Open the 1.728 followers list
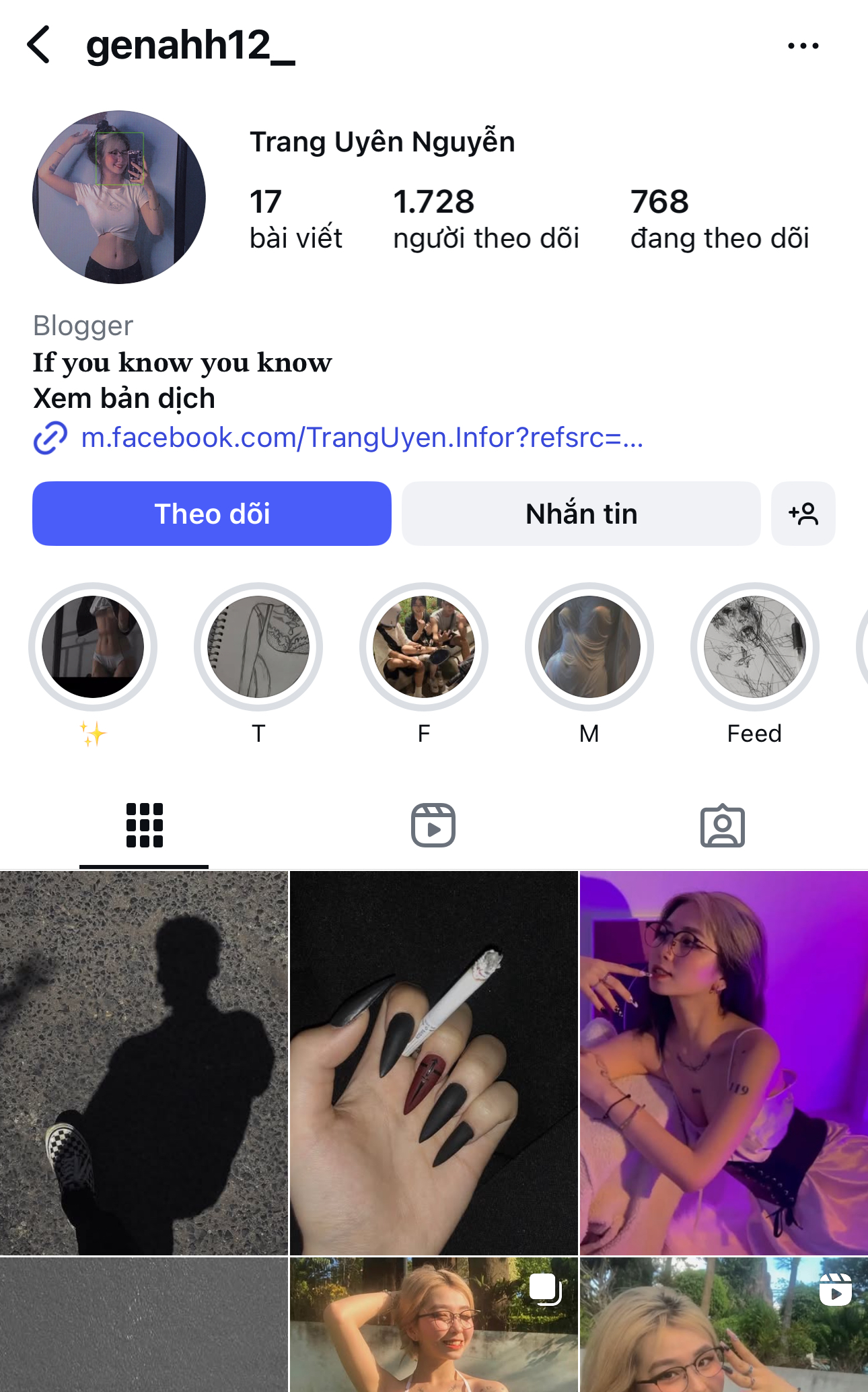 (x=485, y=219)
